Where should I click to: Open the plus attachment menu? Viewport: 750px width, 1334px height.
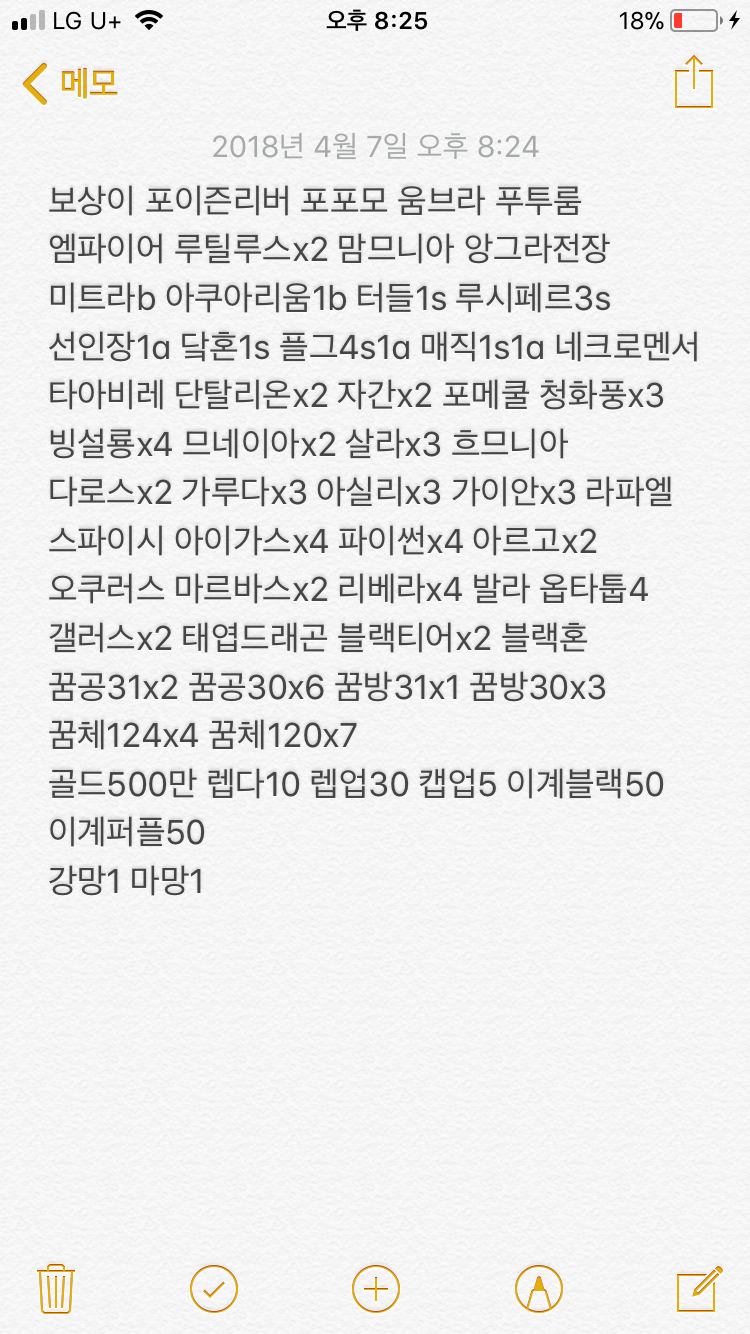tap(376, 1288)
